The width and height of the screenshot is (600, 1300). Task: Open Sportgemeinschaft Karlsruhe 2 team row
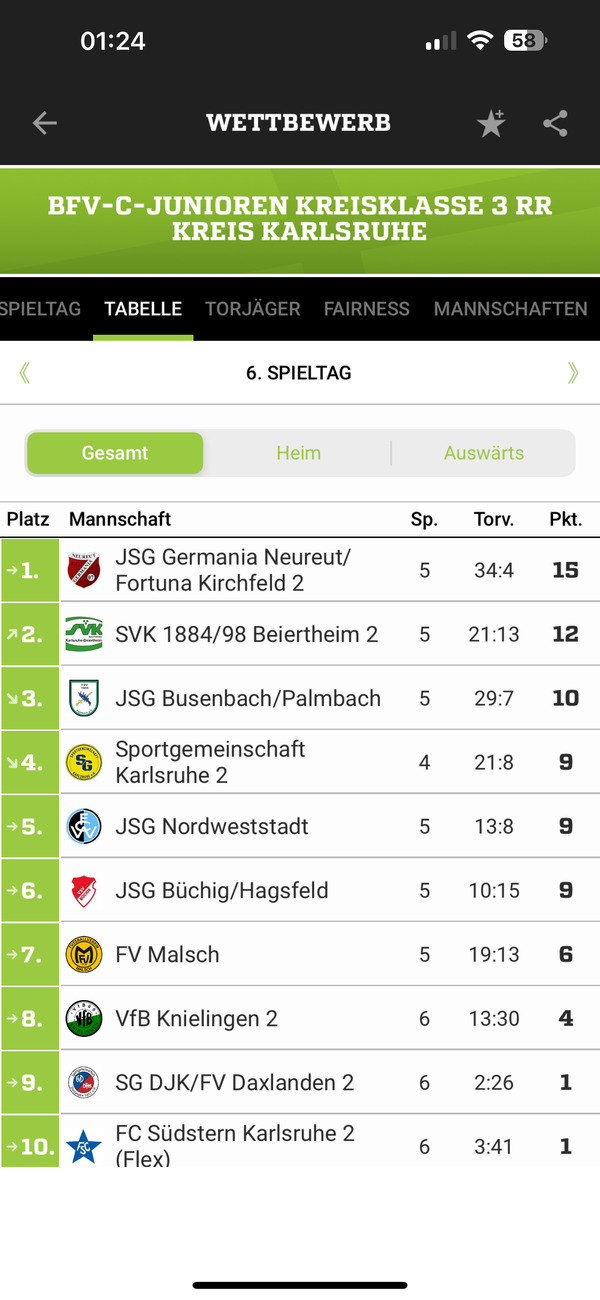300,762
